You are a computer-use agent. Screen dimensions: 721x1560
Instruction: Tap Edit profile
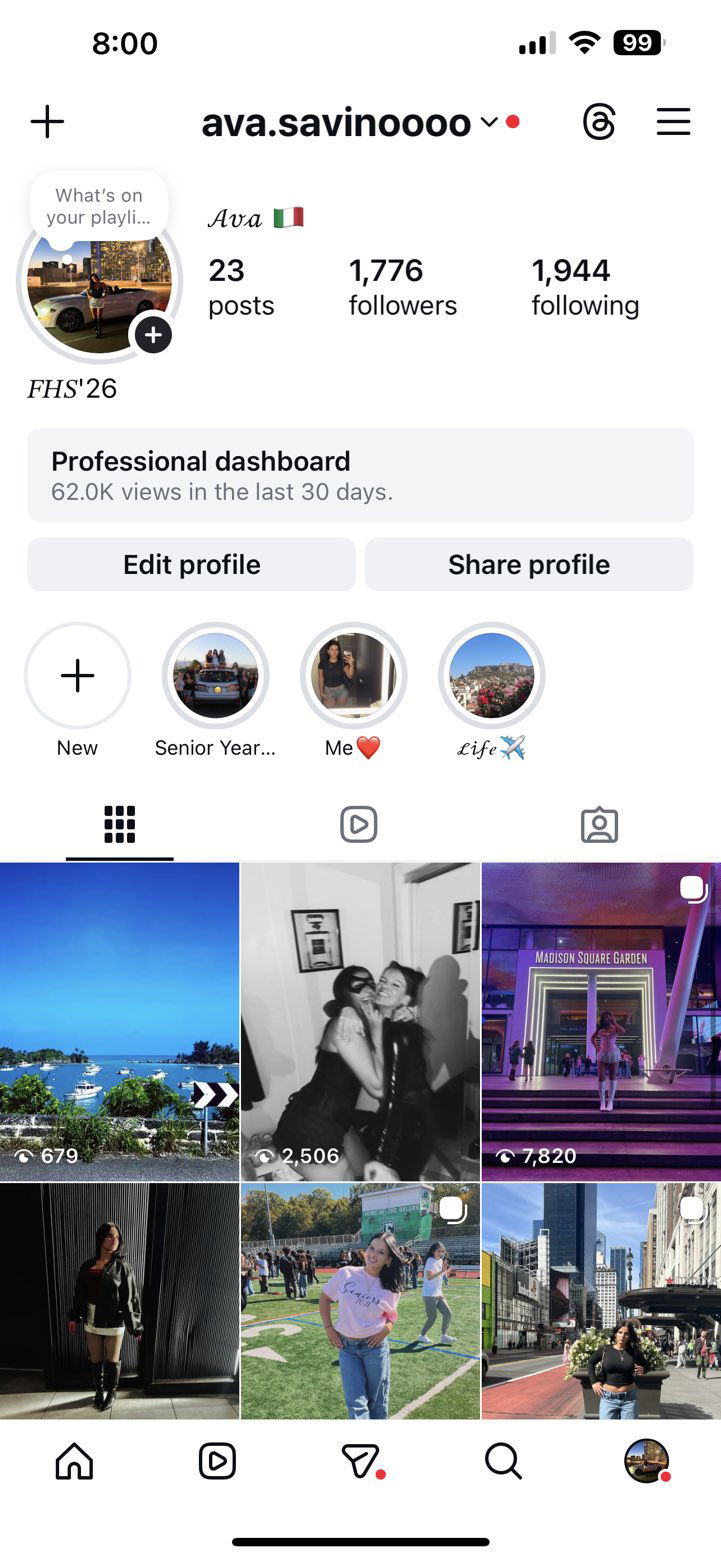[x=191, y=565]
